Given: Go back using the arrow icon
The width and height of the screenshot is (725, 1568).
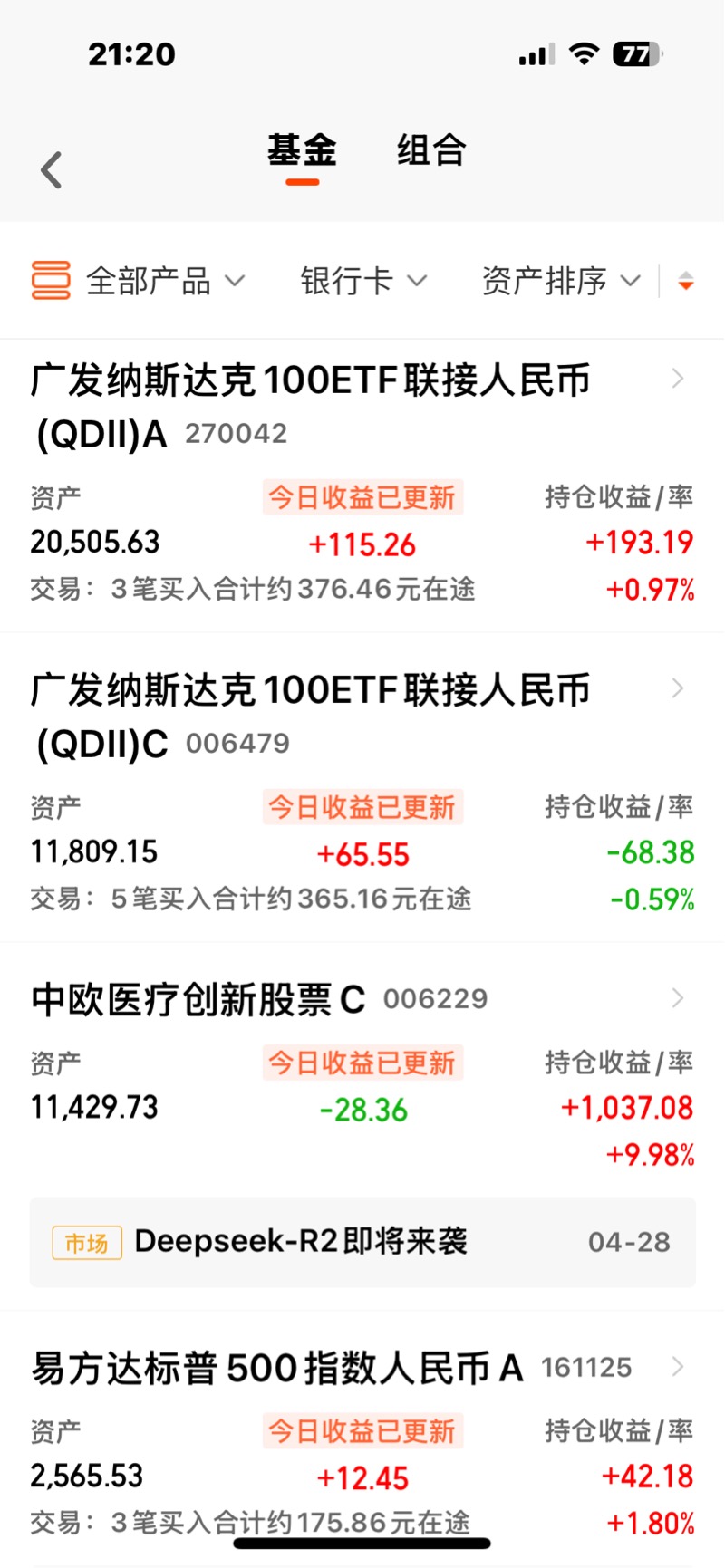Looking at the screenshot, I should coord(52,169).
